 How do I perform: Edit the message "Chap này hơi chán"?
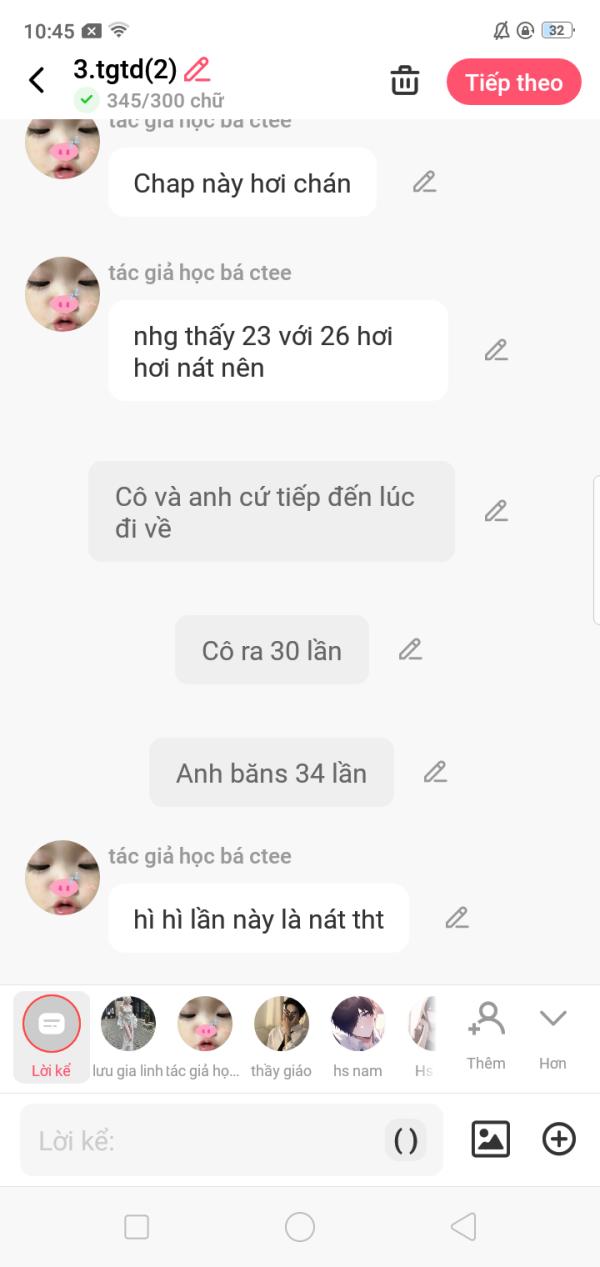tap(425, 182)
